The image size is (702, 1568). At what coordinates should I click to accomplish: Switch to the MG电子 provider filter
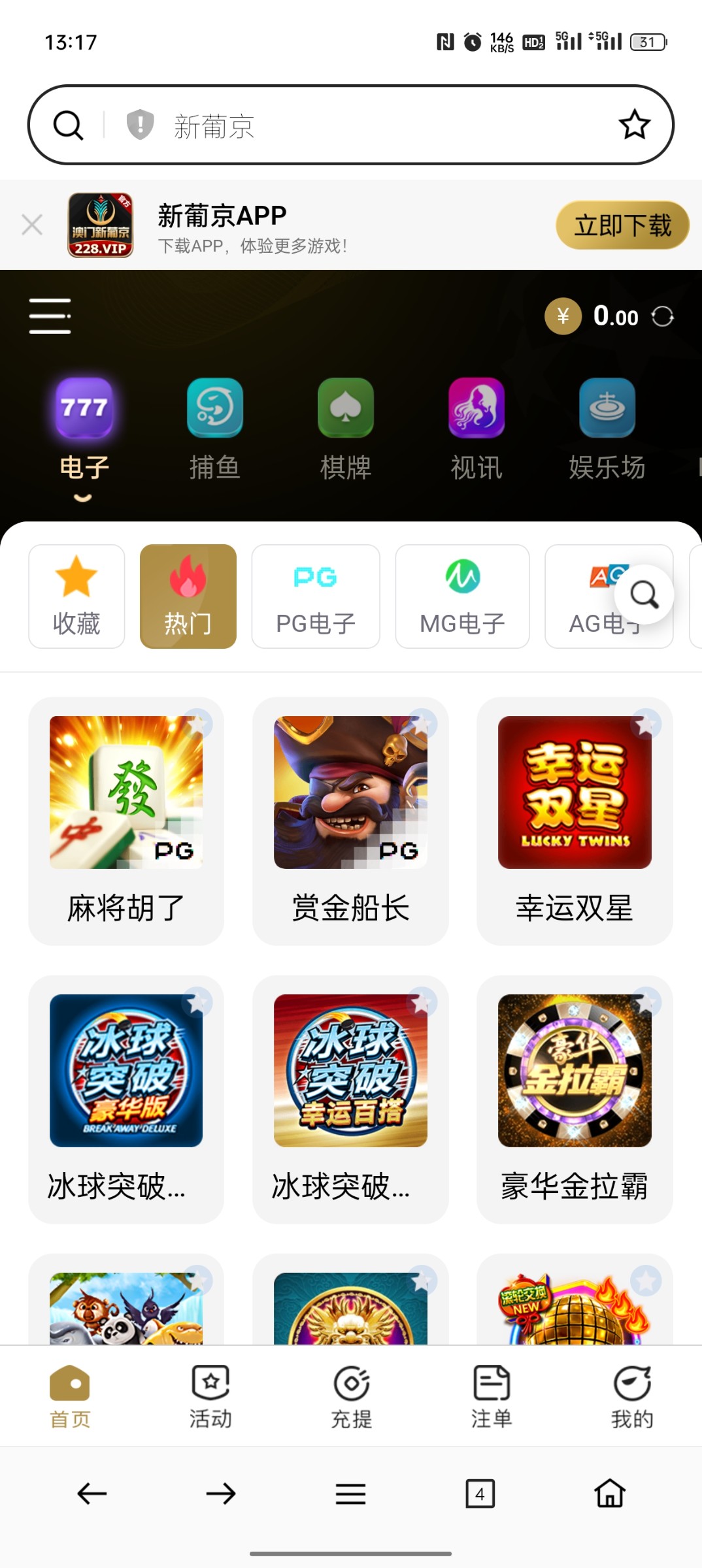[x=461, y=596]
